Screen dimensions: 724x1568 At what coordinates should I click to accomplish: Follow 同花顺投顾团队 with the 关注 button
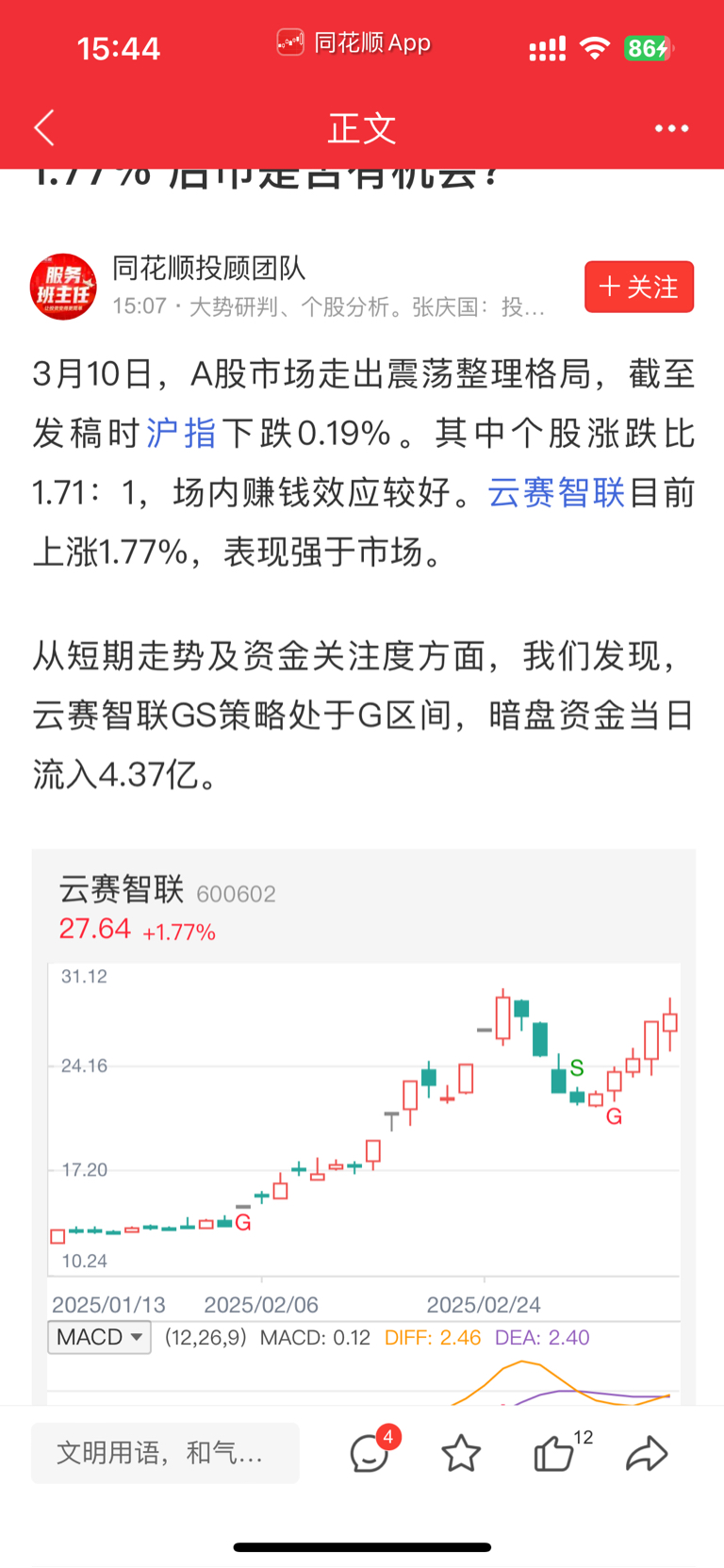(639, 287)
